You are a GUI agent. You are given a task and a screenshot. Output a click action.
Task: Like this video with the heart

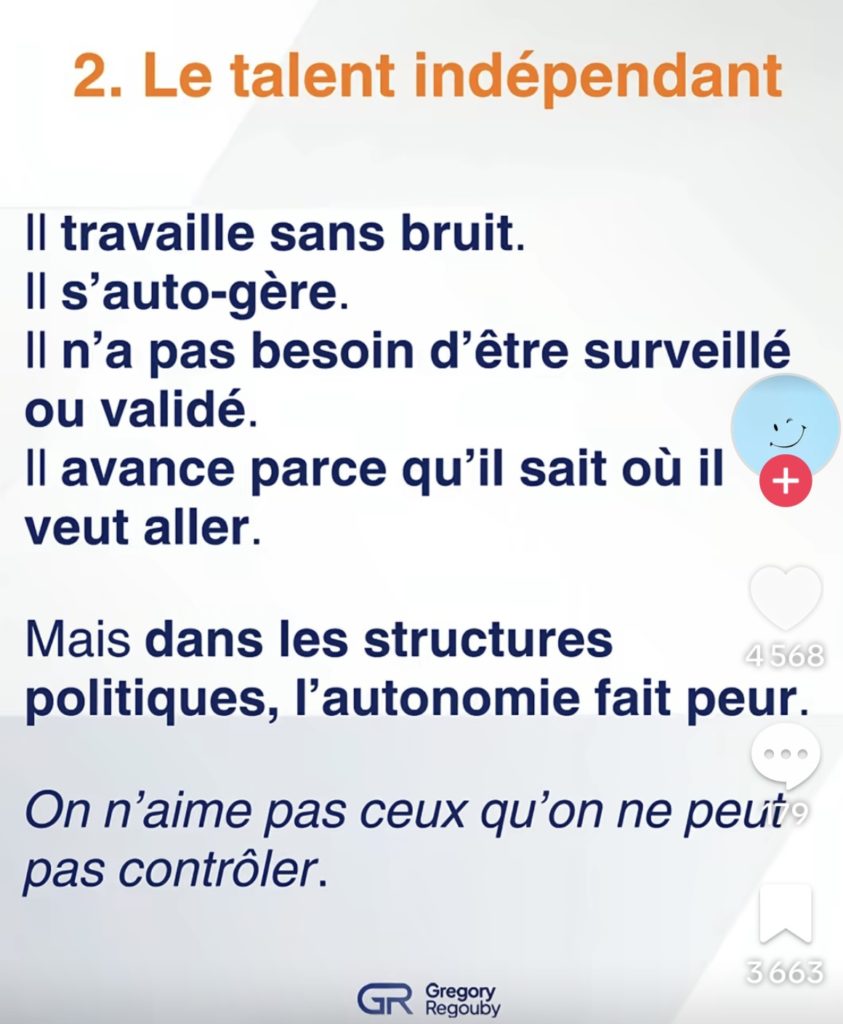click(786, 600)
